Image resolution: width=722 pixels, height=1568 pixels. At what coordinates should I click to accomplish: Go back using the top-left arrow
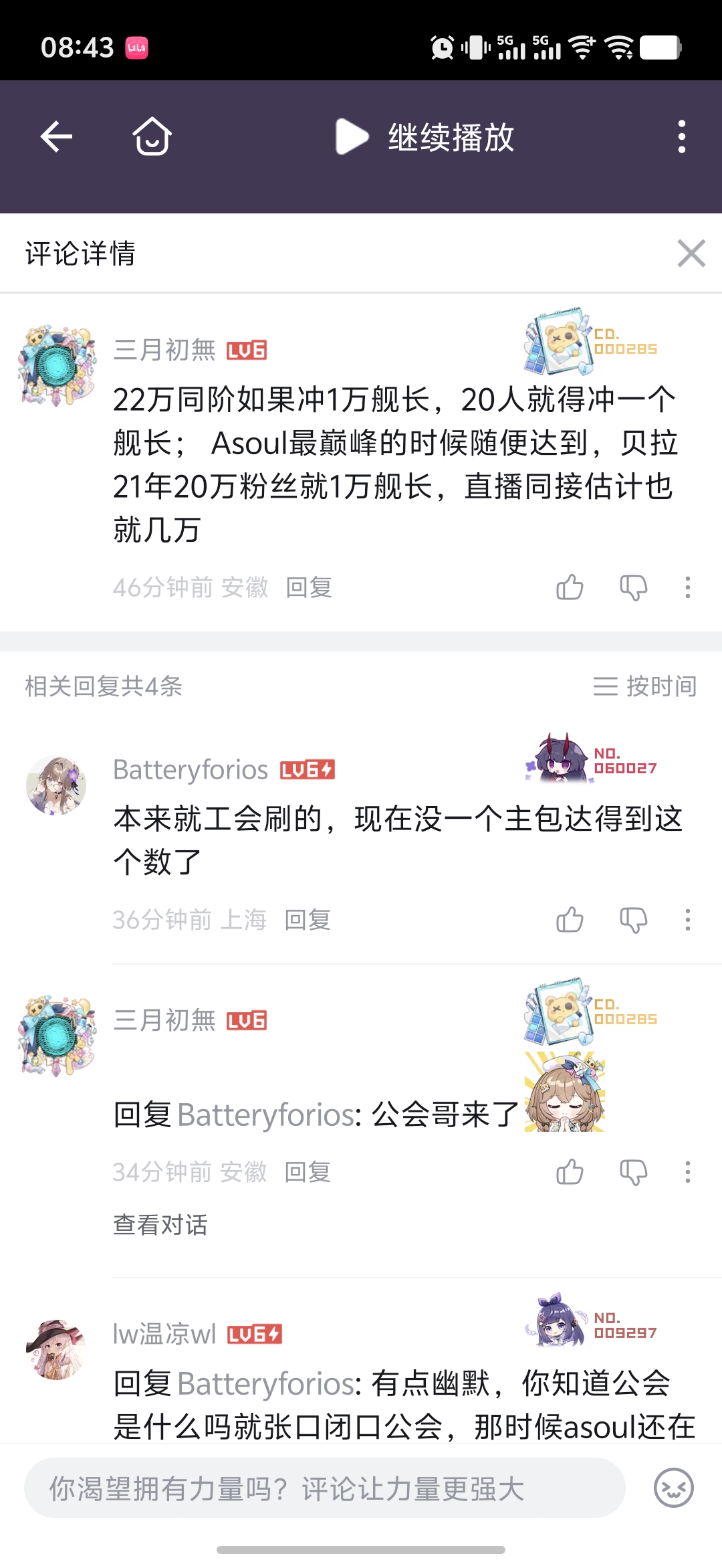tap(56, 137)
